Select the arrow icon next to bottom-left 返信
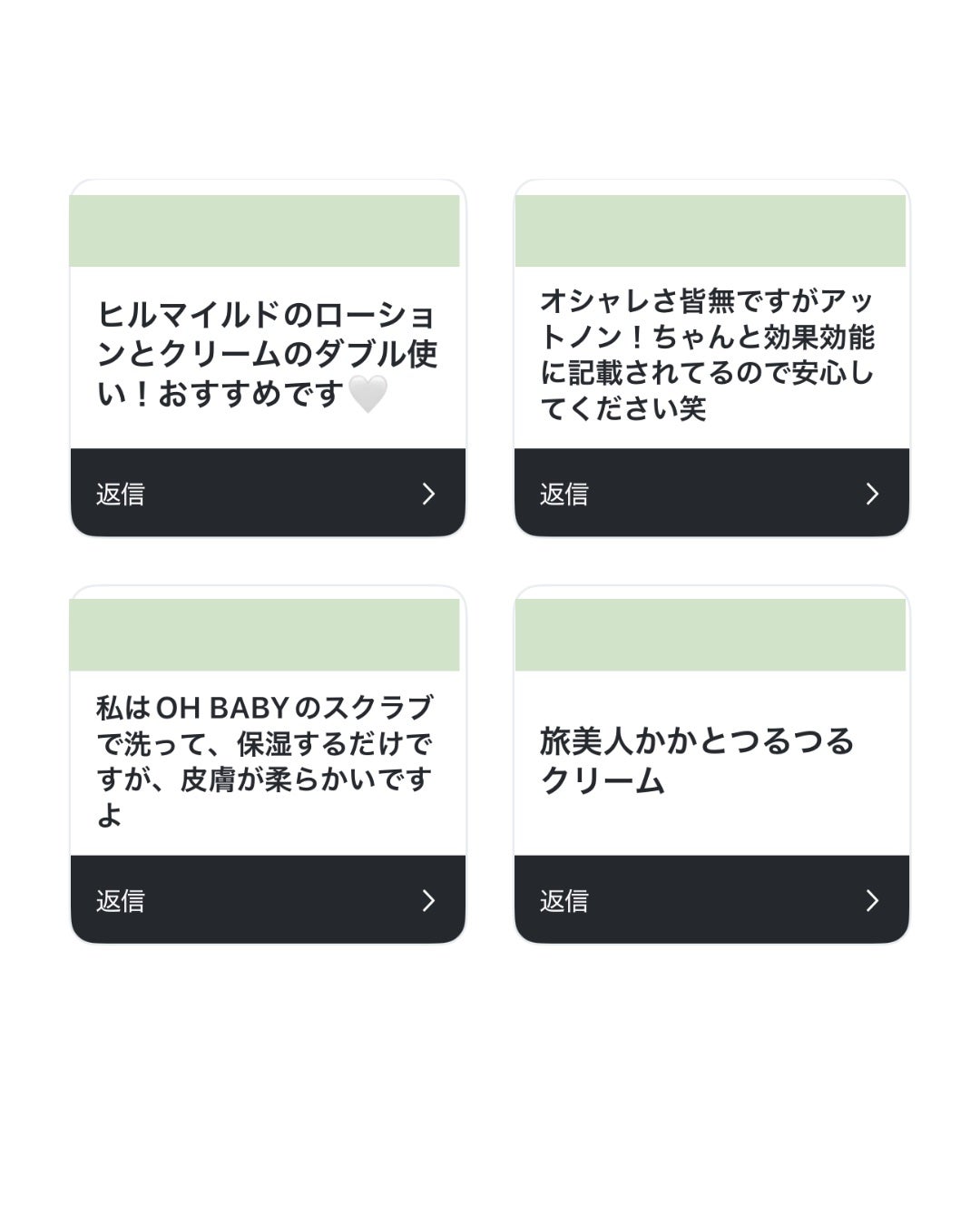The height and width of the screenshot is (1225, 980). pyautogui.click(x=427, y=899)
